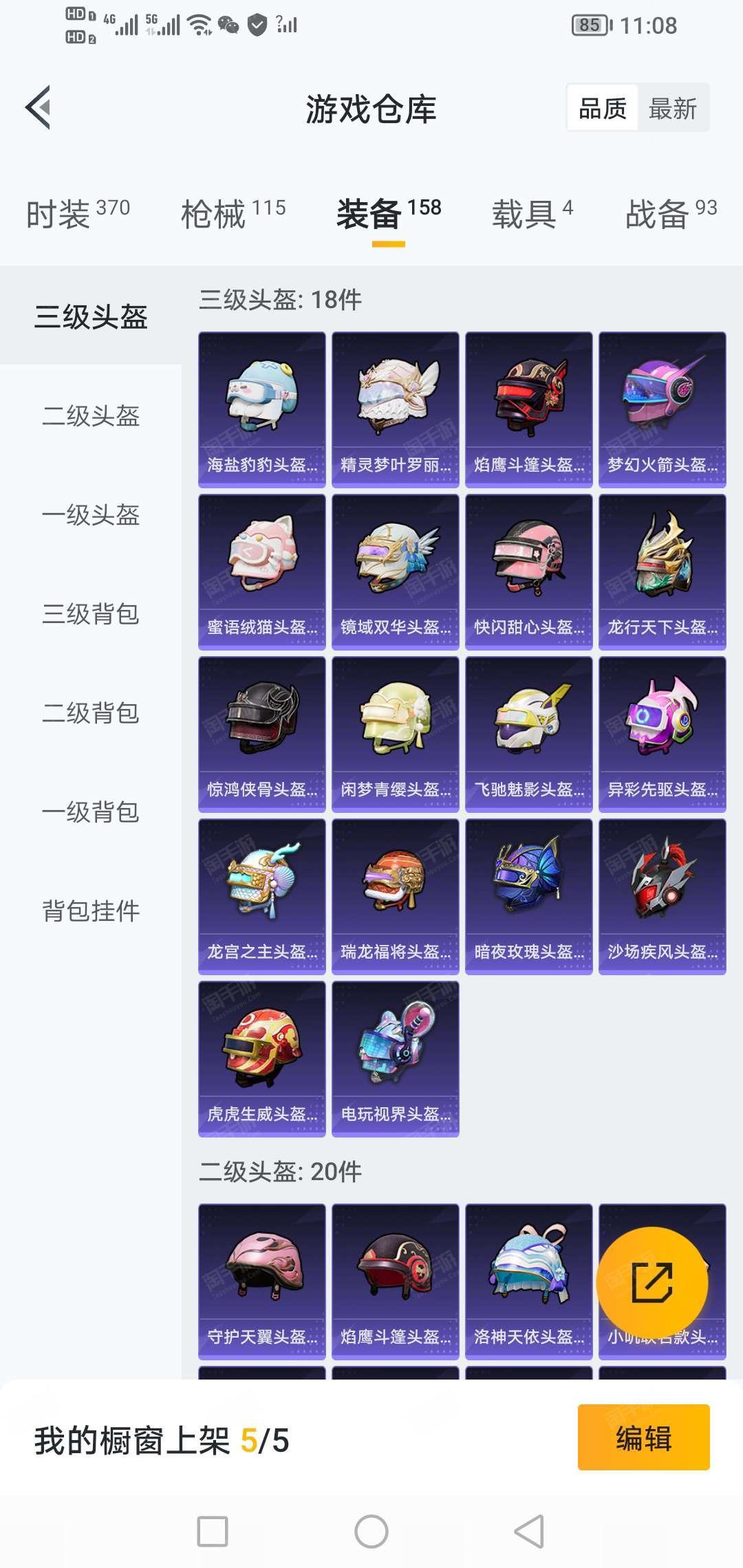
Task: Open the 暗夜玫瑰头盔 item
Action: 528,896
